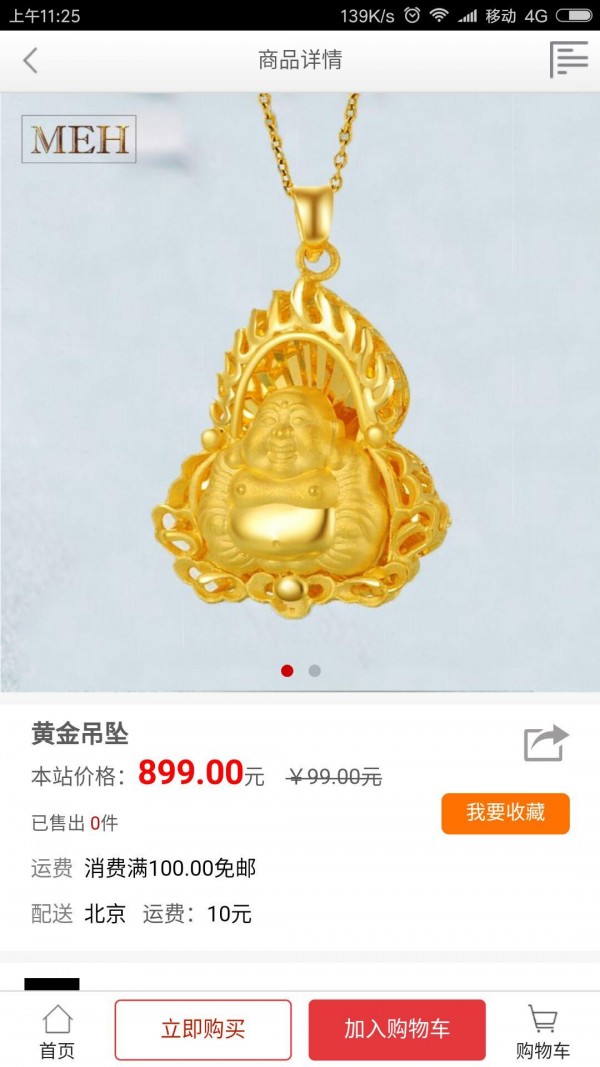600x1067 pixels.
Task: Open the 购物车 shopping cart
Action: click(x=542, y=1032)
